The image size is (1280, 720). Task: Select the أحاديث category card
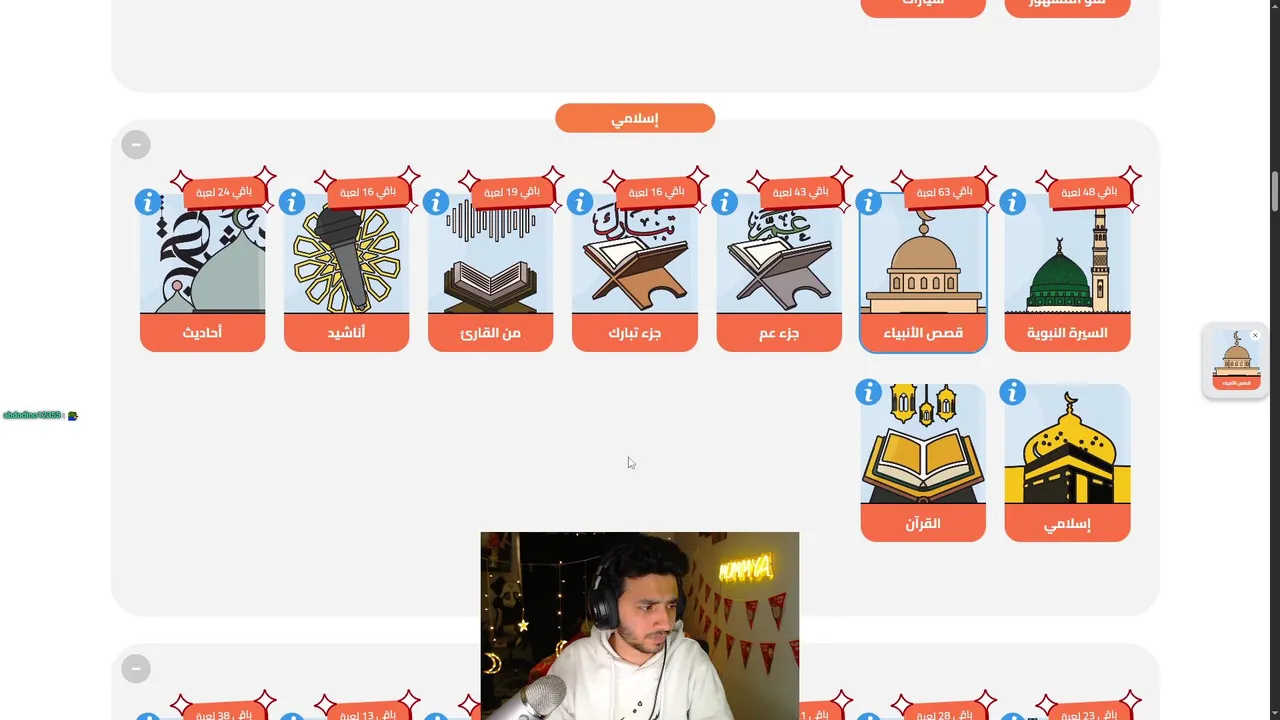[202, 272]
